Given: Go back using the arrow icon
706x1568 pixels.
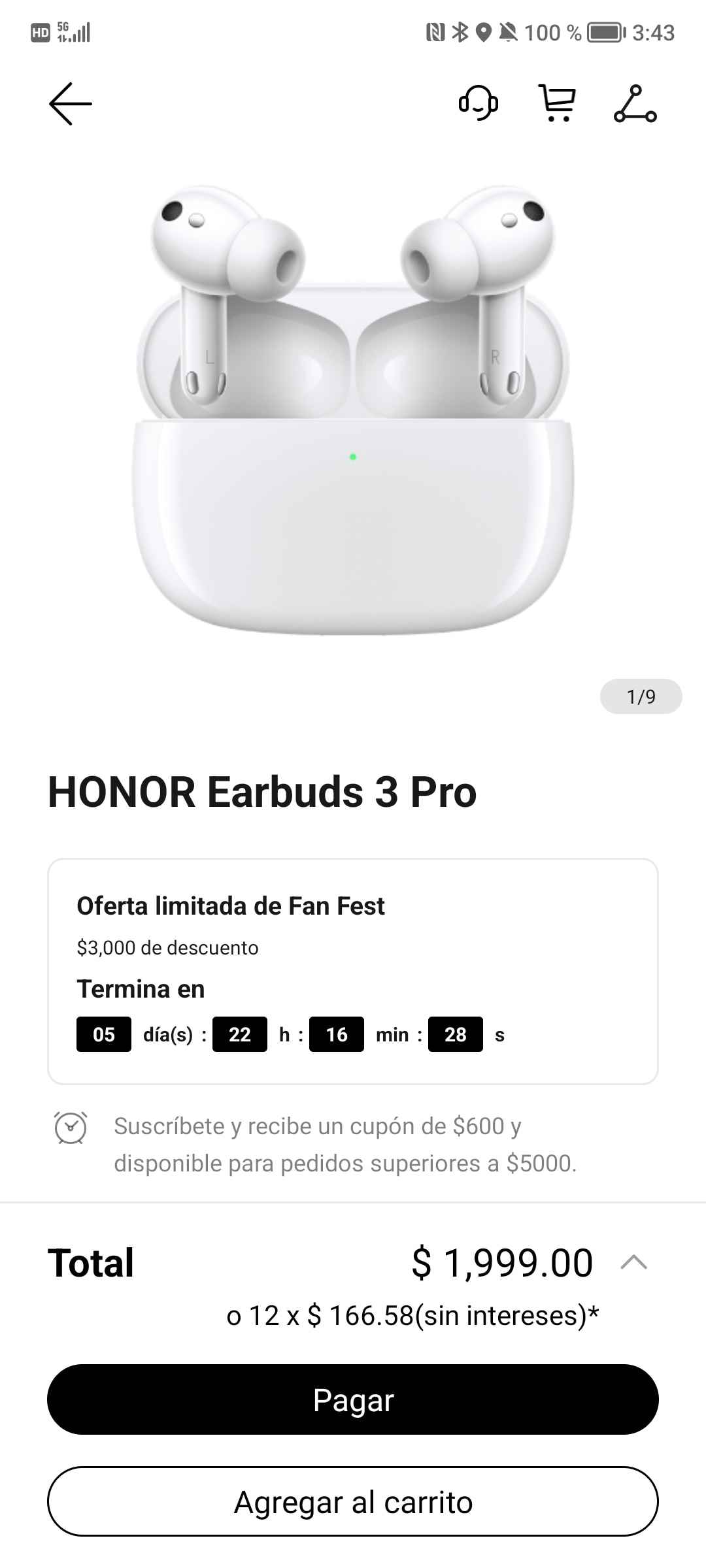Looking at the screenshot, I should [71, 104].
